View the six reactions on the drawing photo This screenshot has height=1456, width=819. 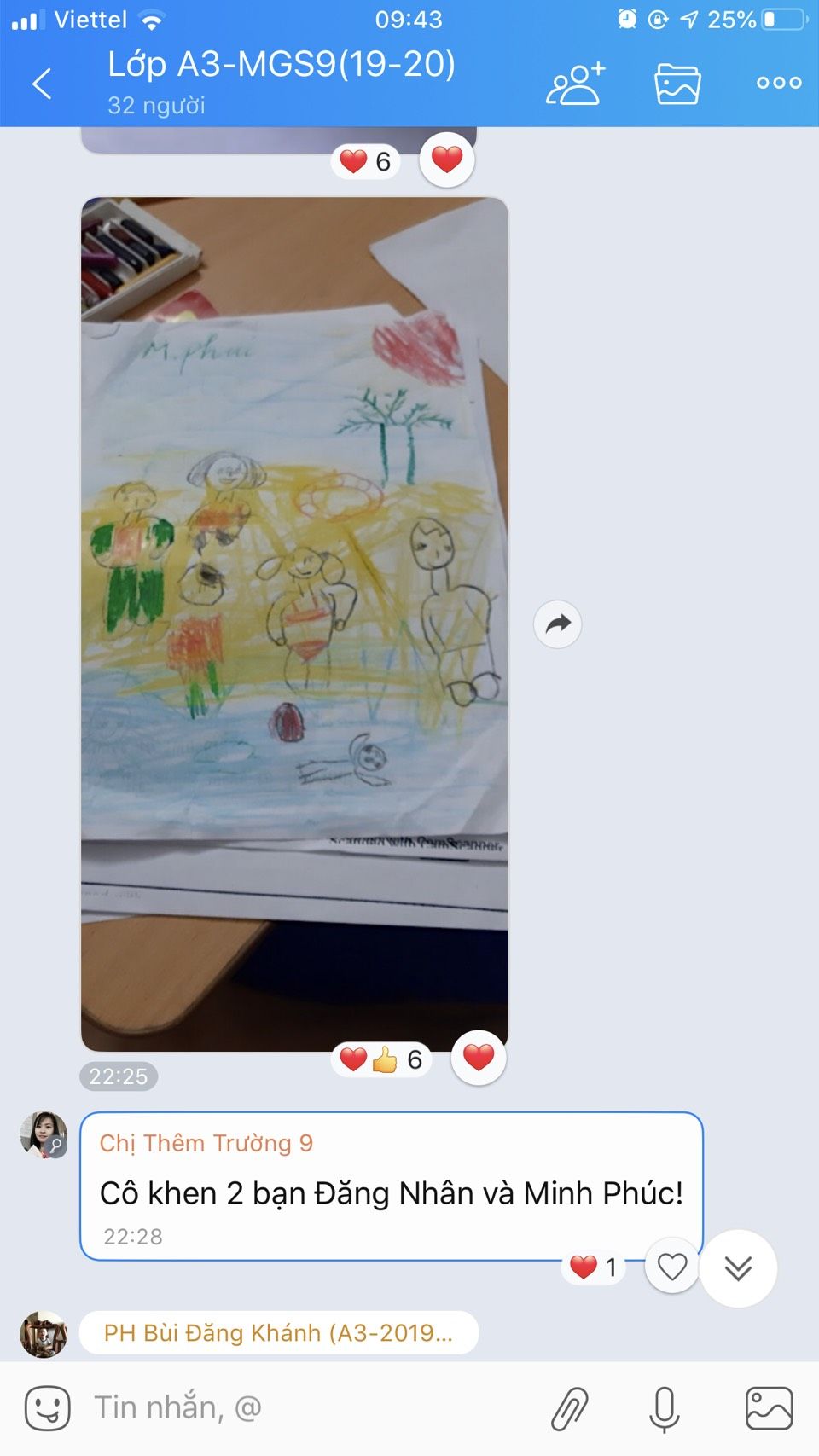380,1059
